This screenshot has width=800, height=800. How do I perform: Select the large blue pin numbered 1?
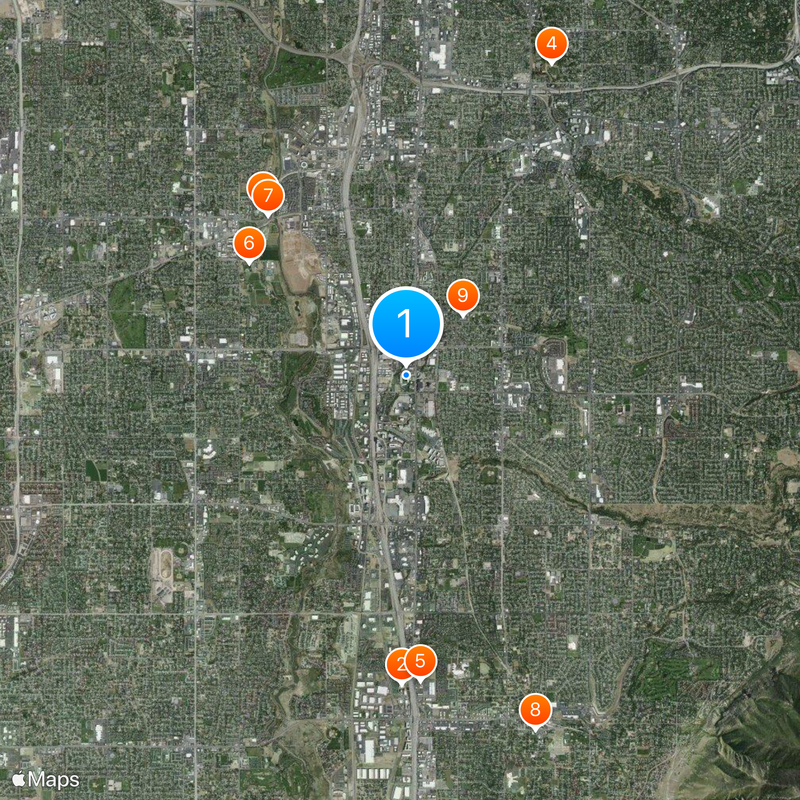click(x=406, y=323)
